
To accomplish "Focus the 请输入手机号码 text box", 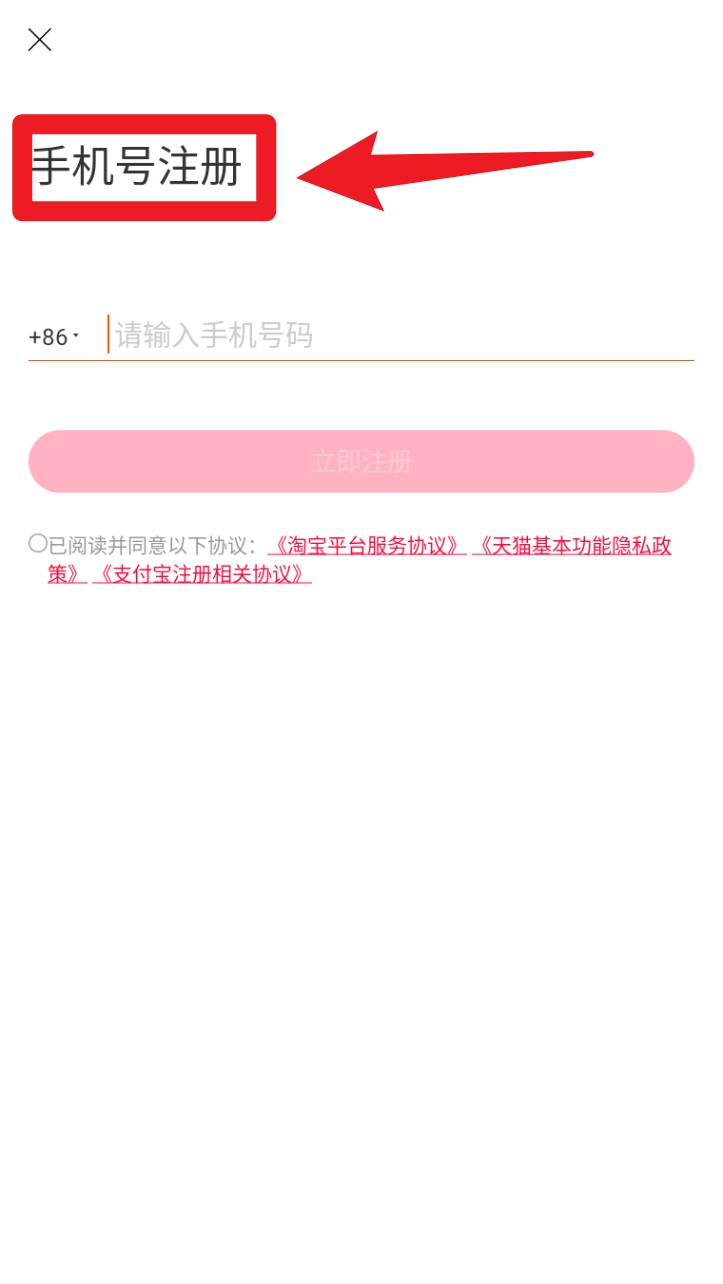I will coord(300,336).
